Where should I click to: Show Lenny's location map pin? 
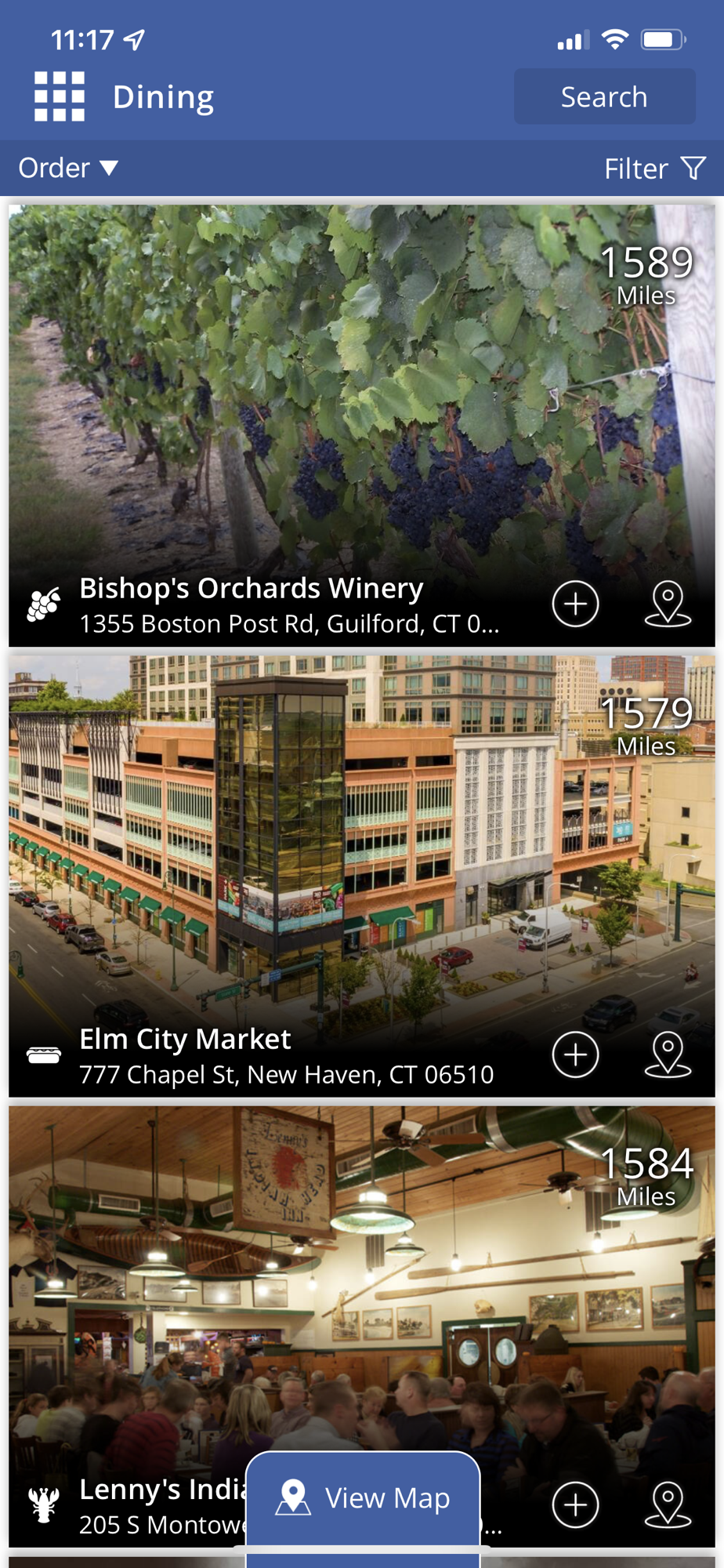pos(668,1504)
